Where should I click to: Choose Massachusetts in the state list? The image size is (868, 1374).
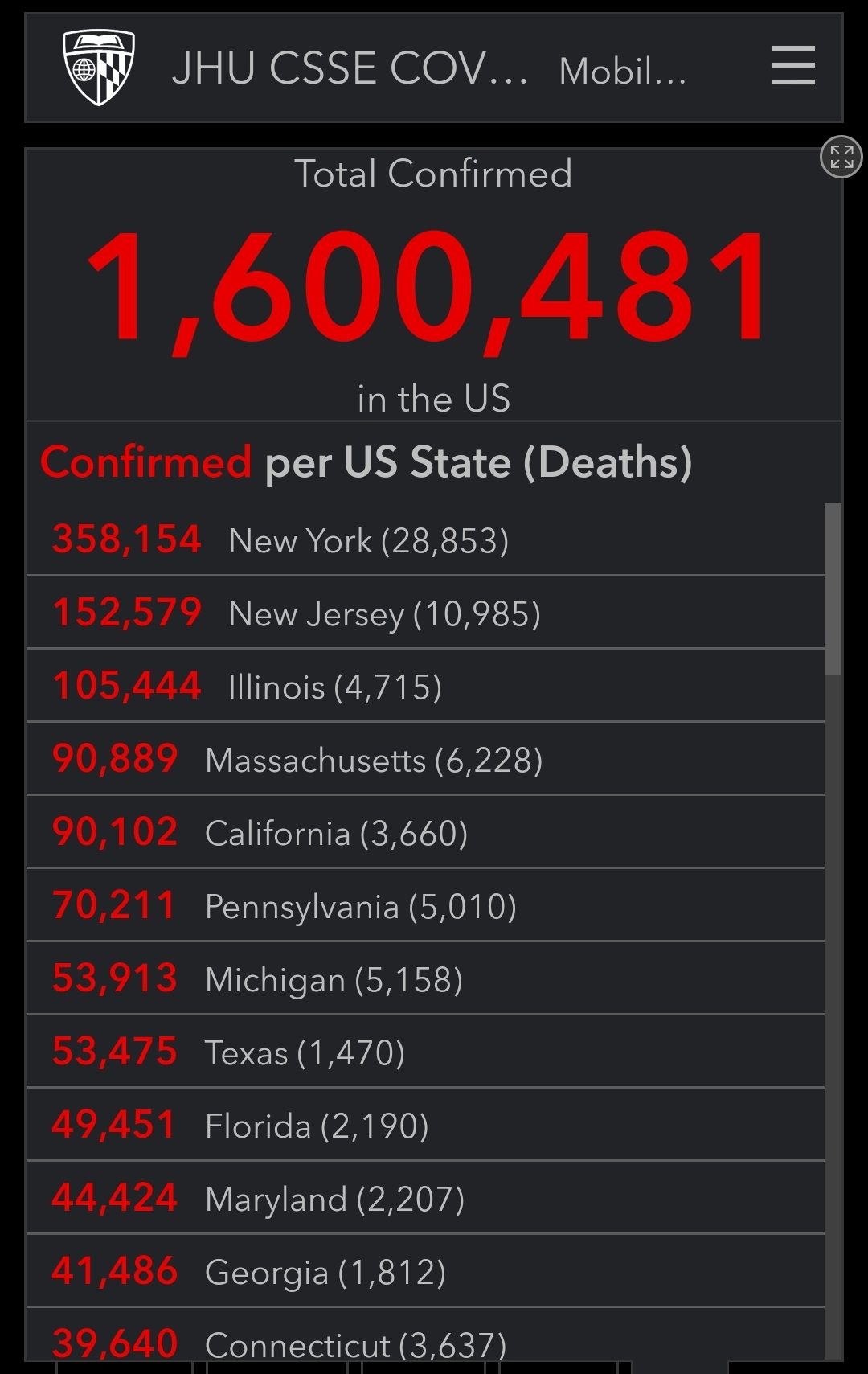(x=425, y=759)
